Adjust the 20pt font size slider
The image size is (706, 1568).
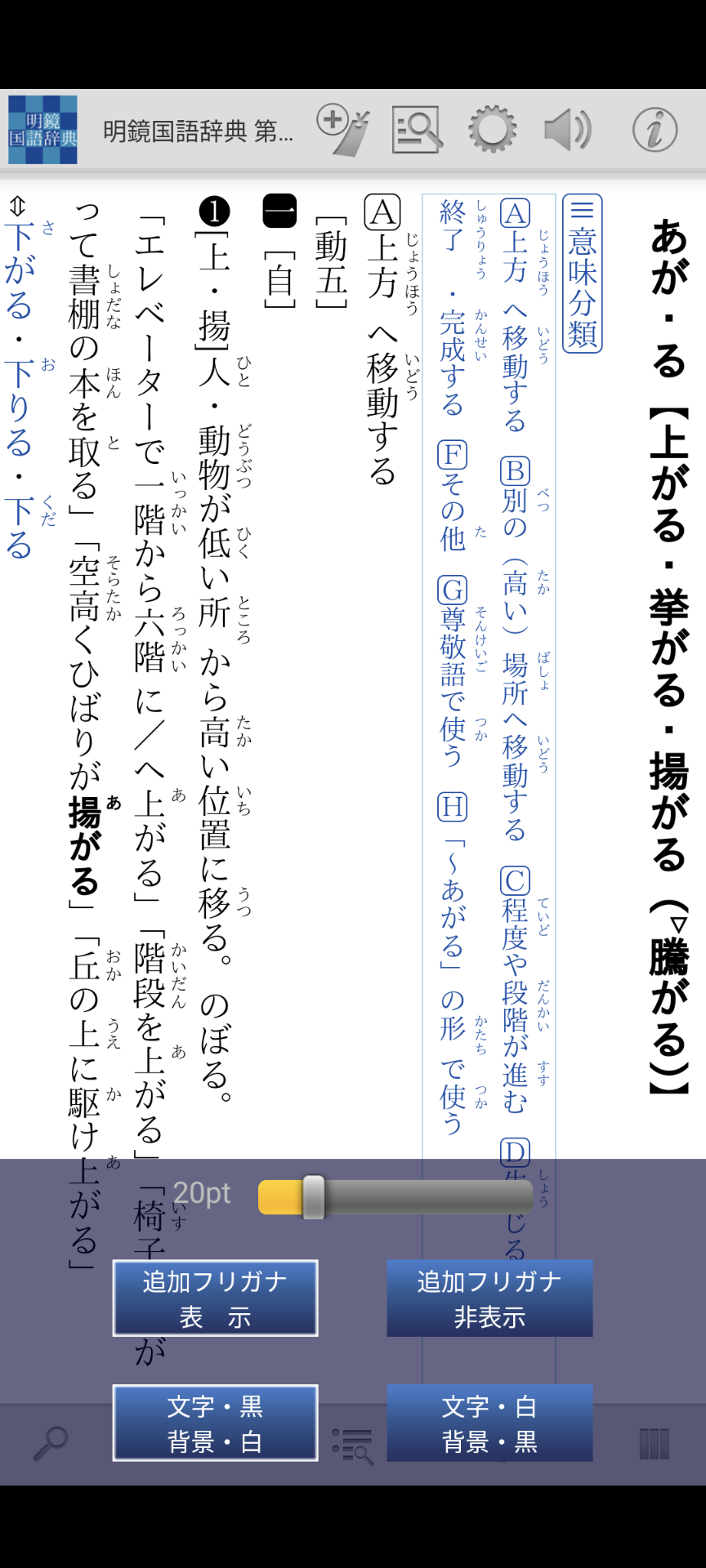click(x=314, y=1197)
